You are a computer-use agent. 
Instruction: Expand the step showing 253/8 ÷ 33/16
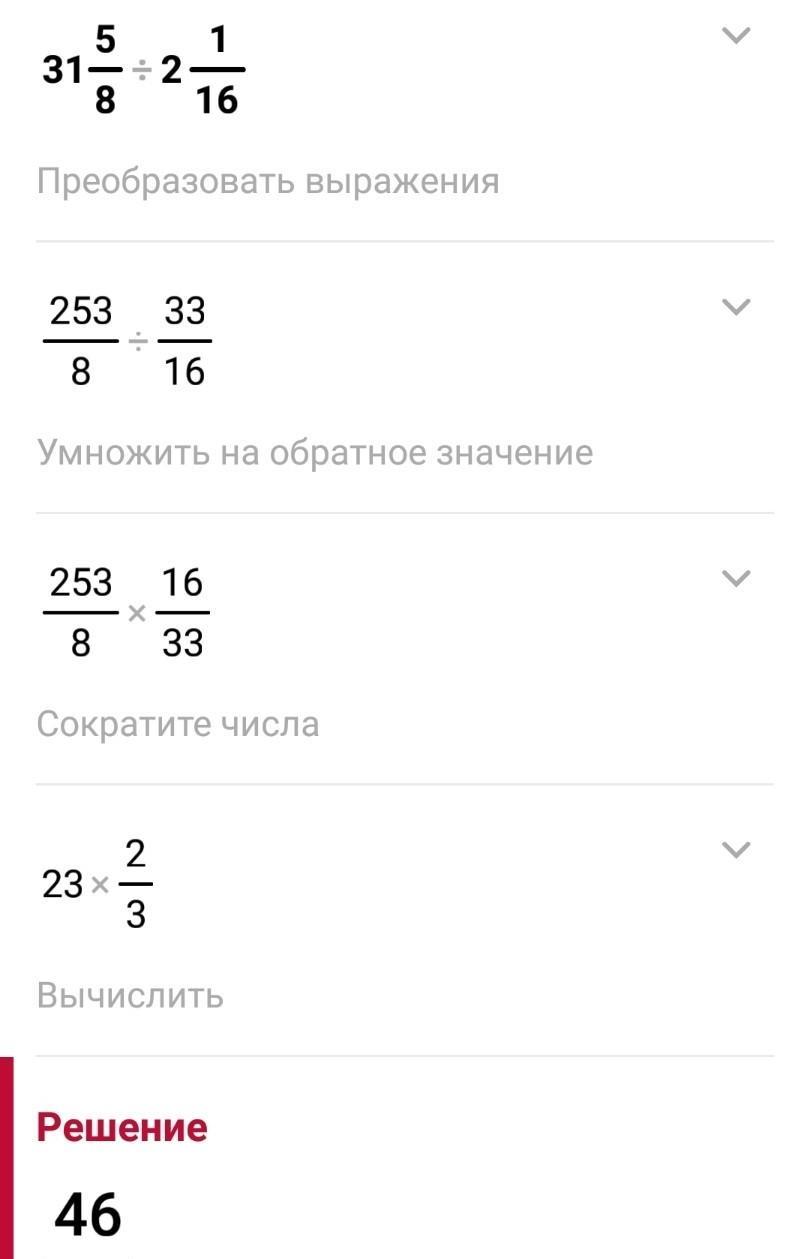(736, 307)
